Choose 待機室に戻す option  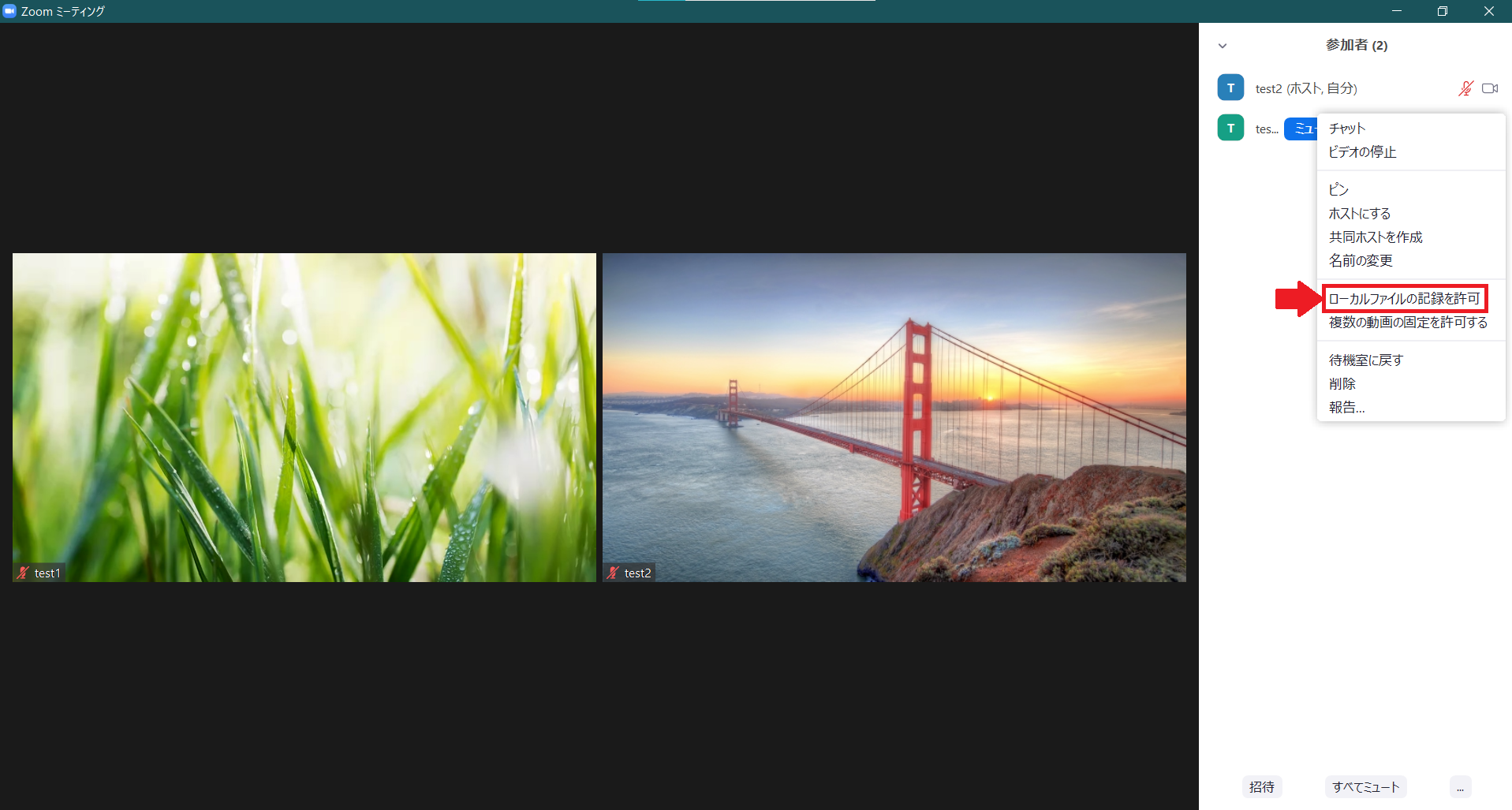tap(1365, 360)
